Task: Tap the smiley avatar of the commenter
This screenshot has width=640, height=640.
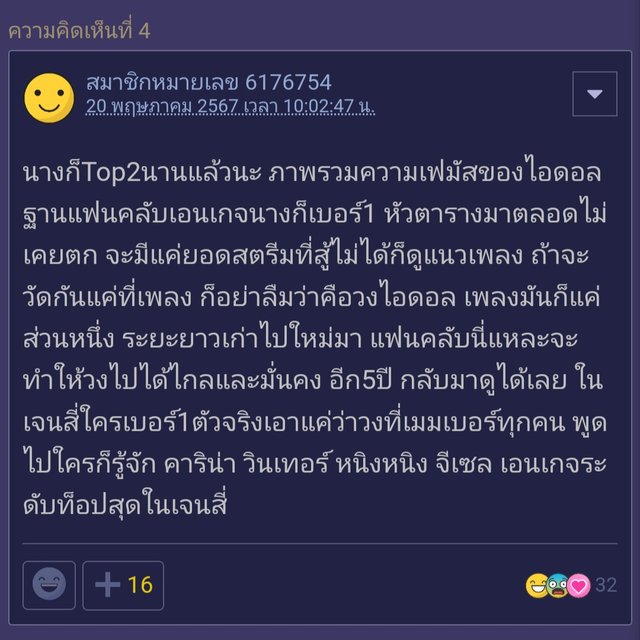Action: [x=47, y=95]
